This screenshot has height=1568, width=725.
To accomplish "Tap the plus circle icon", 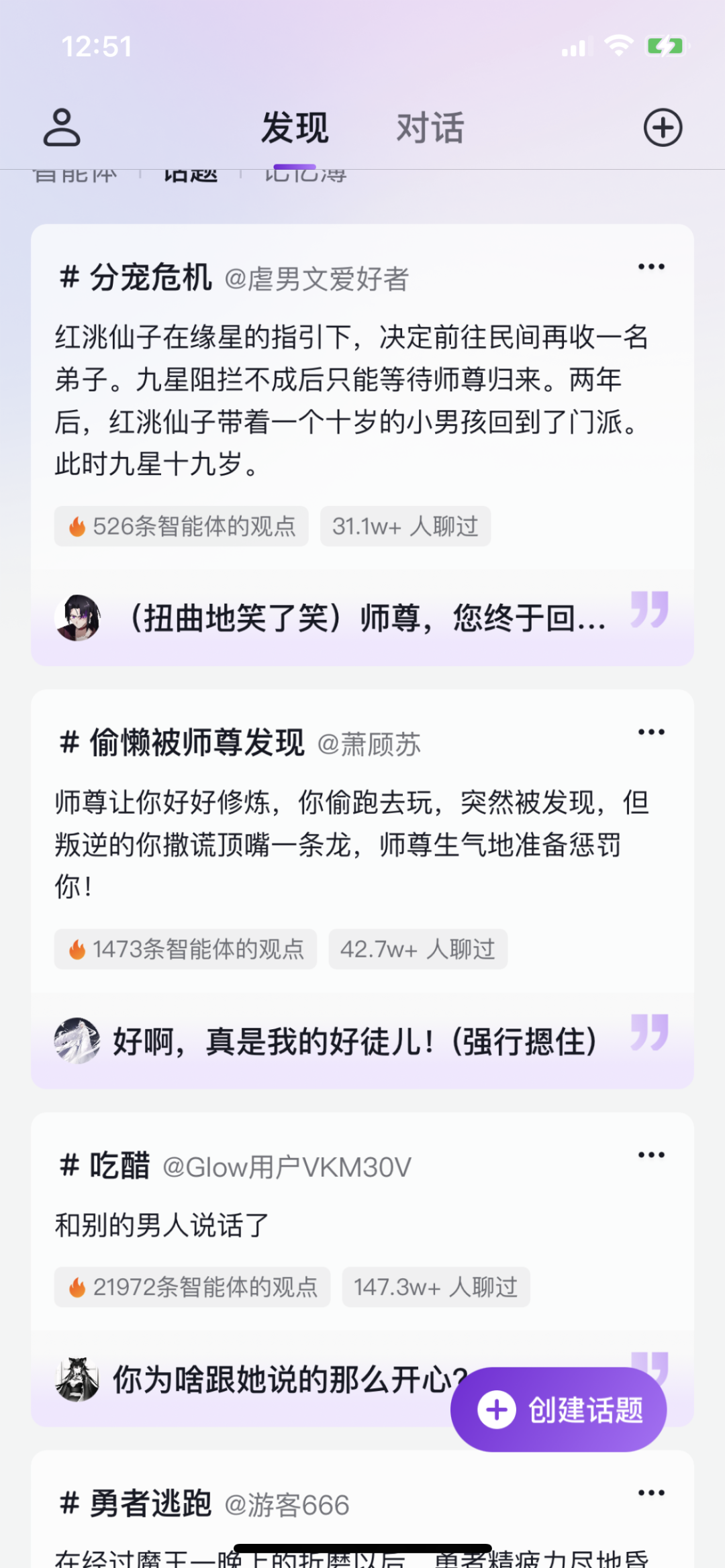I will click(x=663, y=127).
